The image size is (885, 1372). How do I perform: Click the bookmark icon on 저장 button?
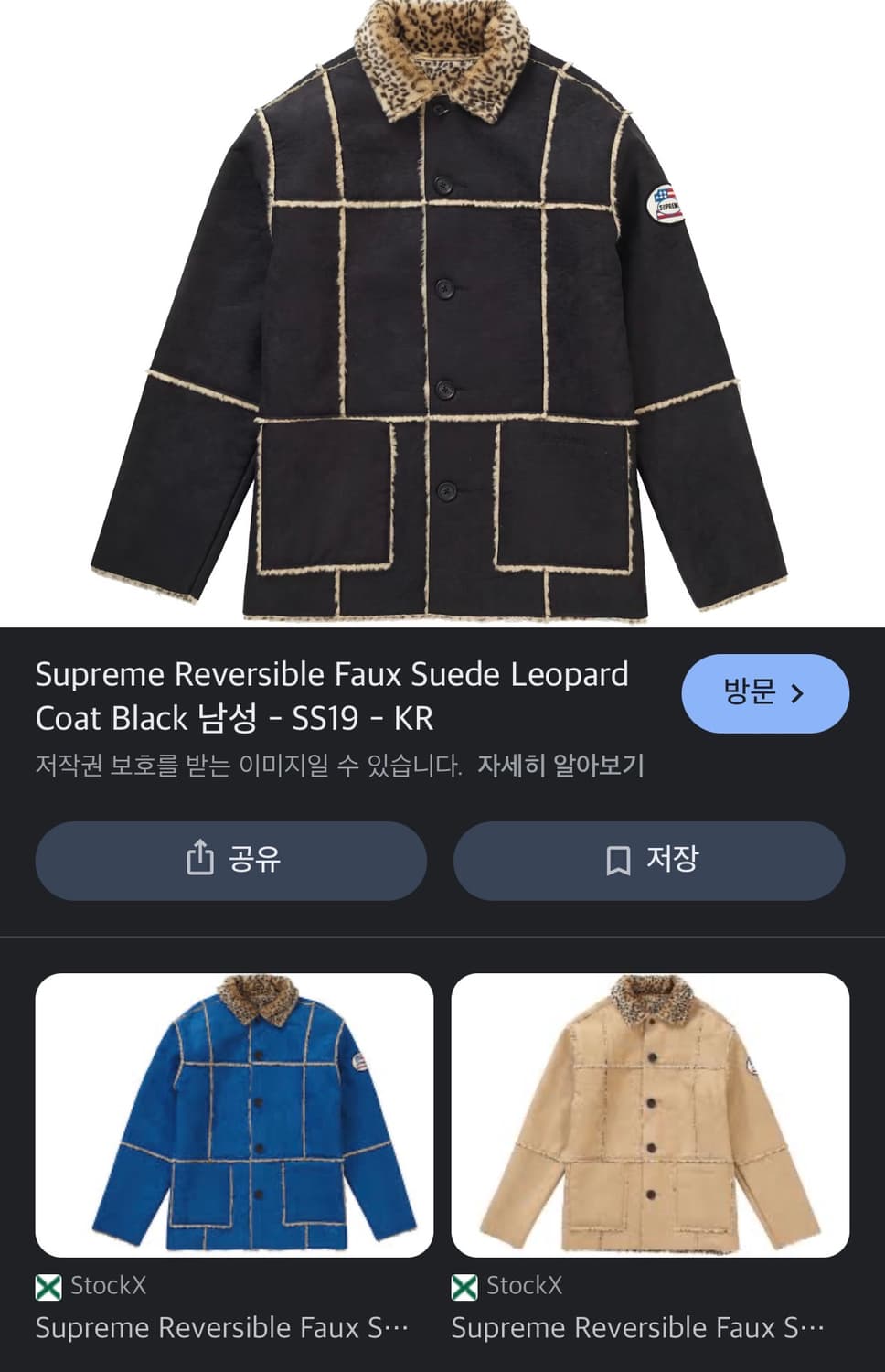[x=619, y=860]
